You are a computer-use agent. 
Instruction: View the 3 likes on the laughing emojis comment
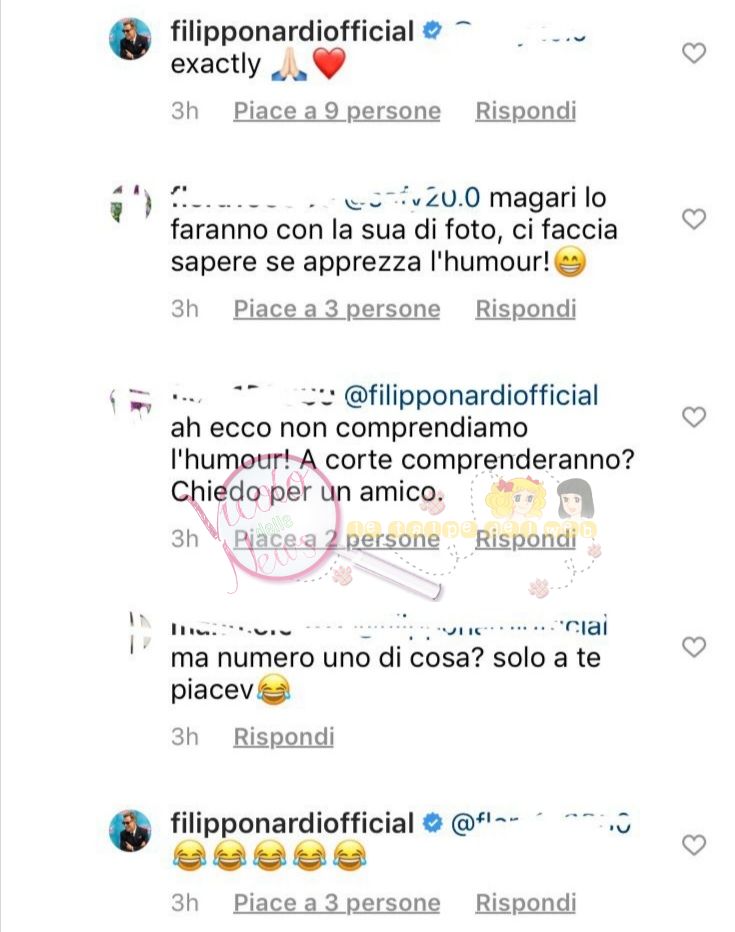[x=337, y=903]
